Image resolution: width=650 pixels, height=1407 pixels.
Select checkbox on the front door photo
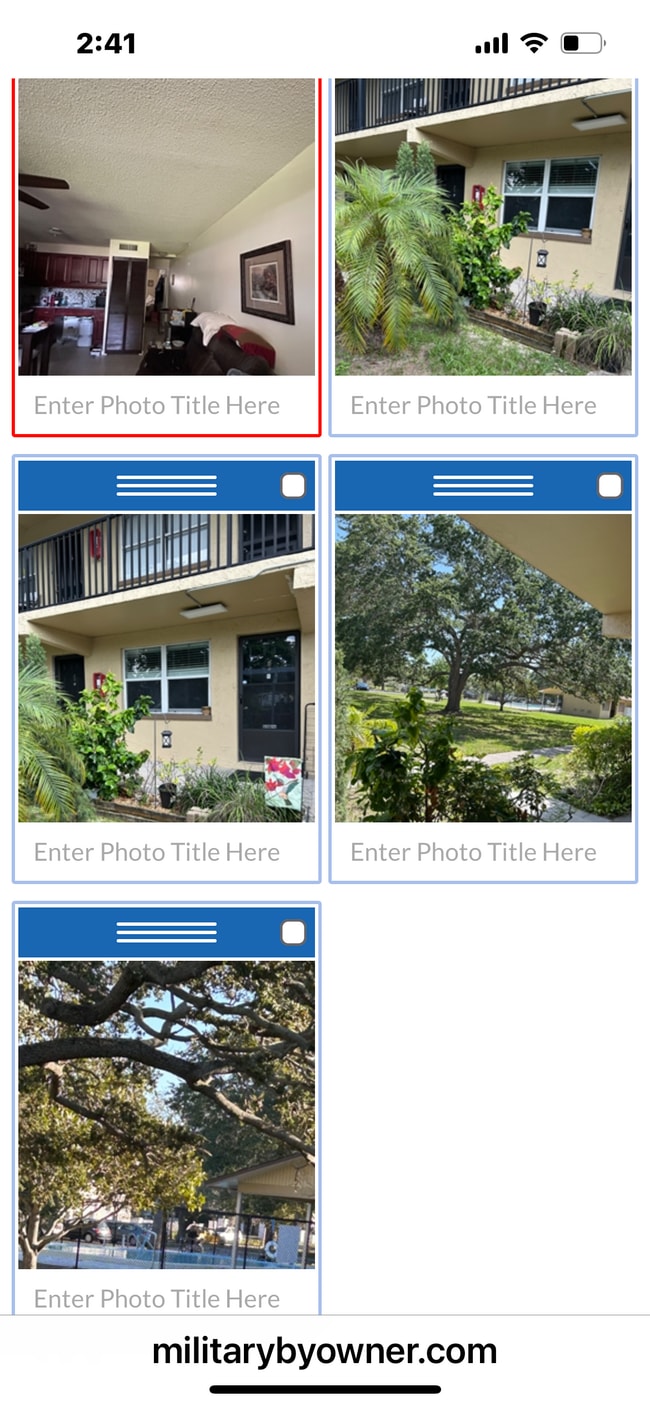(293, 486)
